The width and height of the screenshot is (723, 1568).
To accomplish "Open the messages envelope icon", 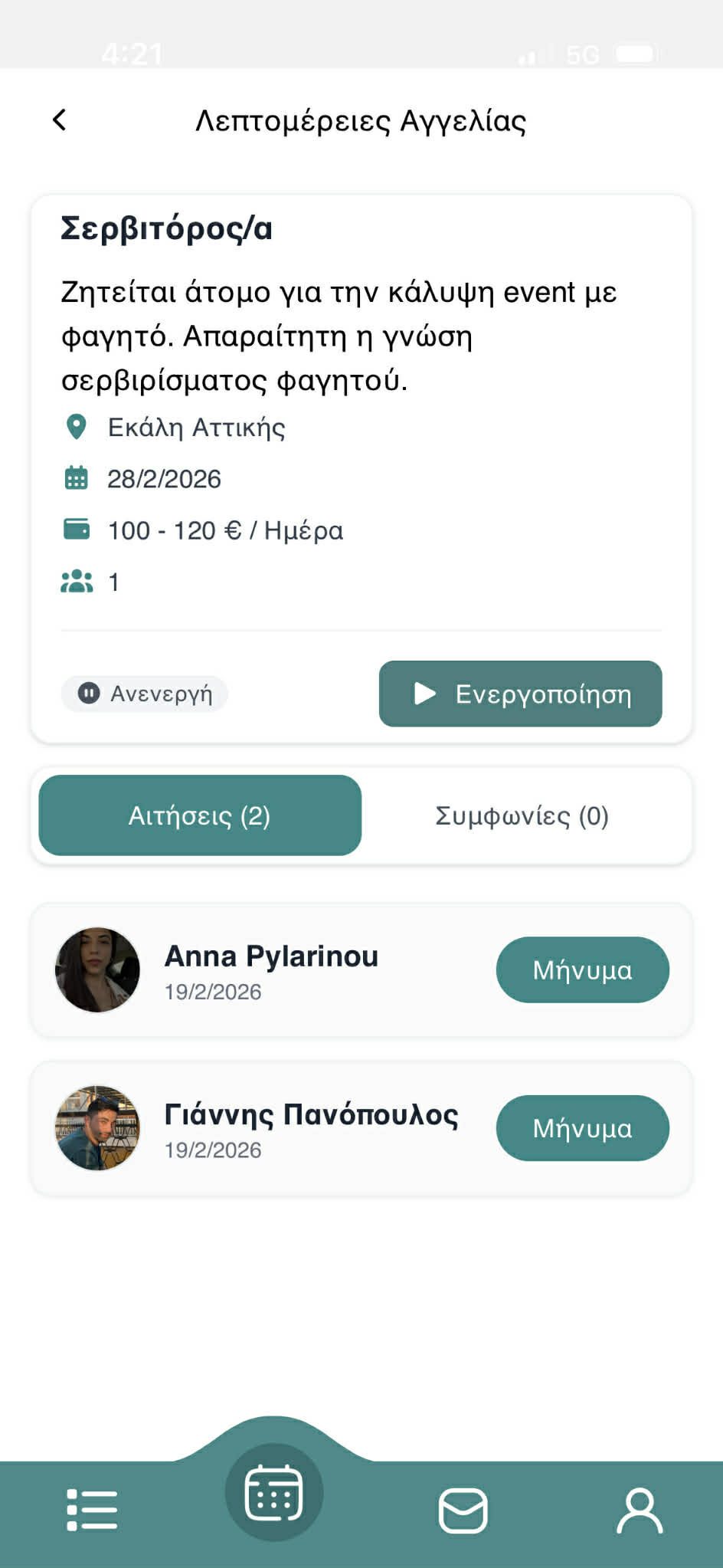I will point(461,1508).
